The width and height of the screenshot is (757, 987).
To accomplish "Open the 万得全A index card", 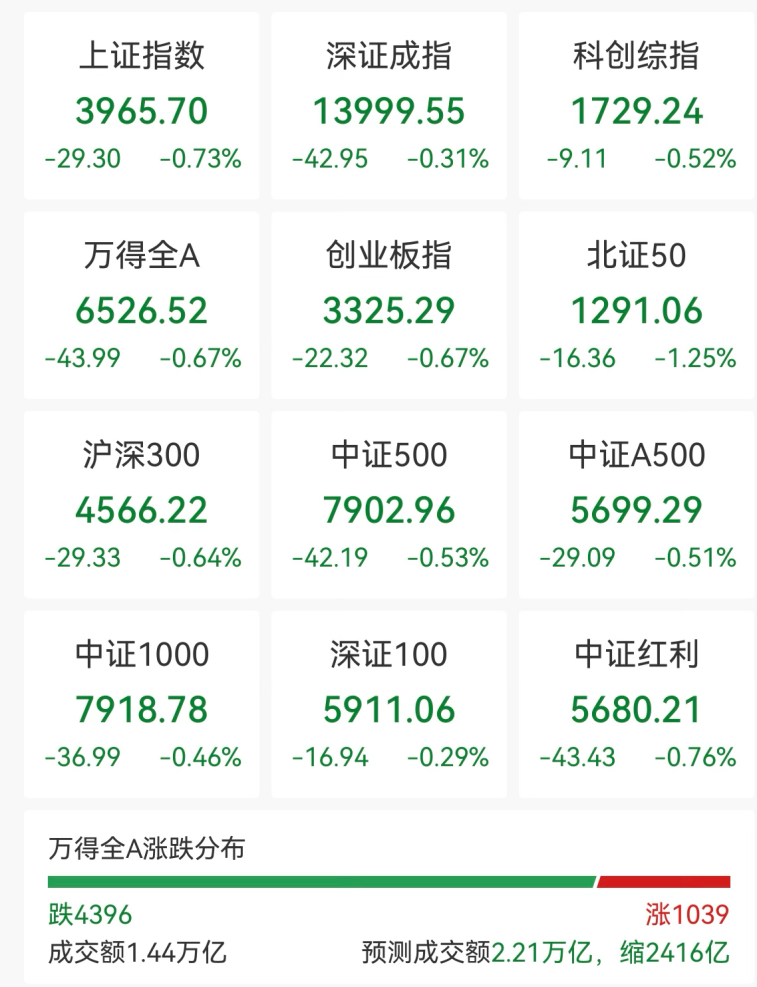I will pos(141,300).
